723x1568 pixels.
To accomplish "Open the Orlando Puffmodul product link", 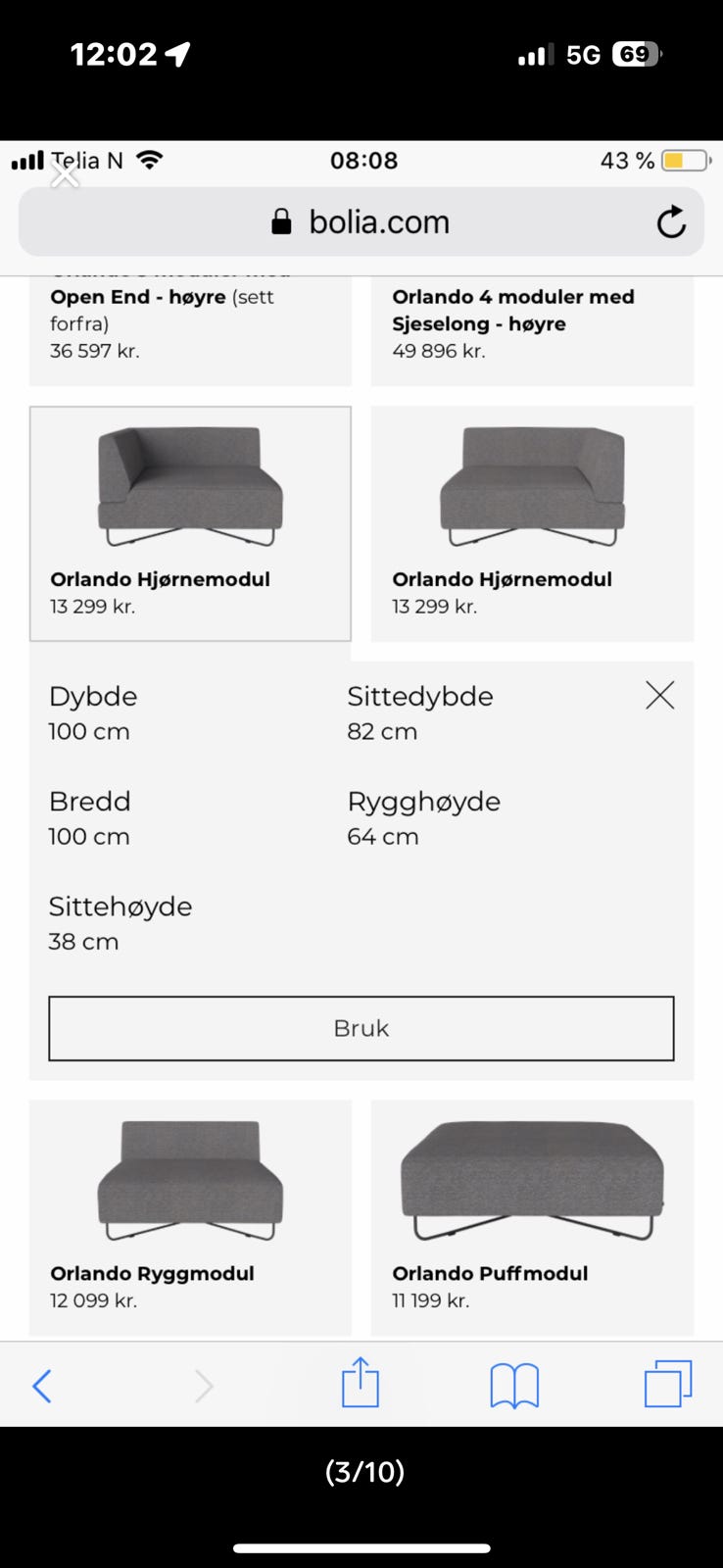I will tap(532, 1215).
